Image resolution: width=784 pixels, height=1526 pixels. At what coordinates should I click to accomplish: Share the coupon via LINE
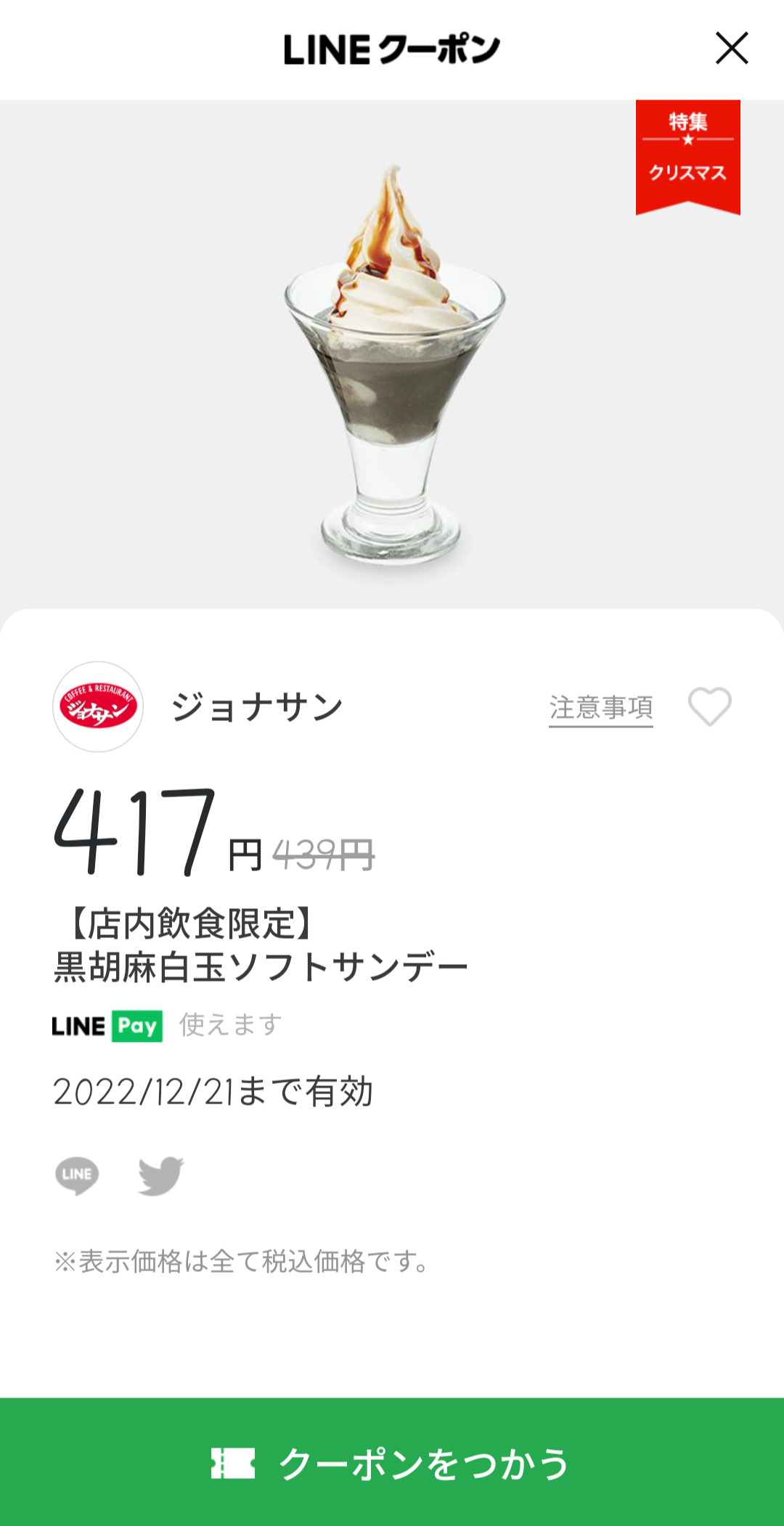[x=77, y=1175]
